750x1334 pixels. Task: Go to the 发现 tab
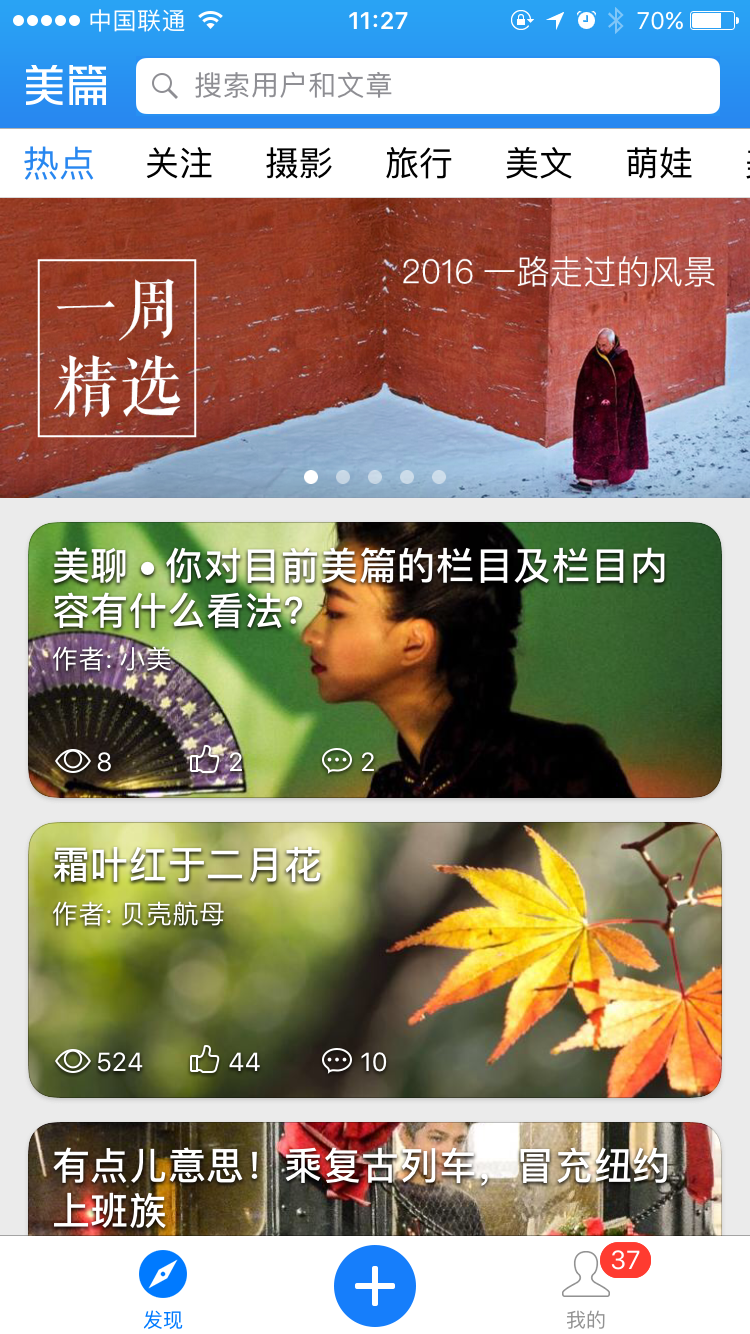coord(163,1290)
